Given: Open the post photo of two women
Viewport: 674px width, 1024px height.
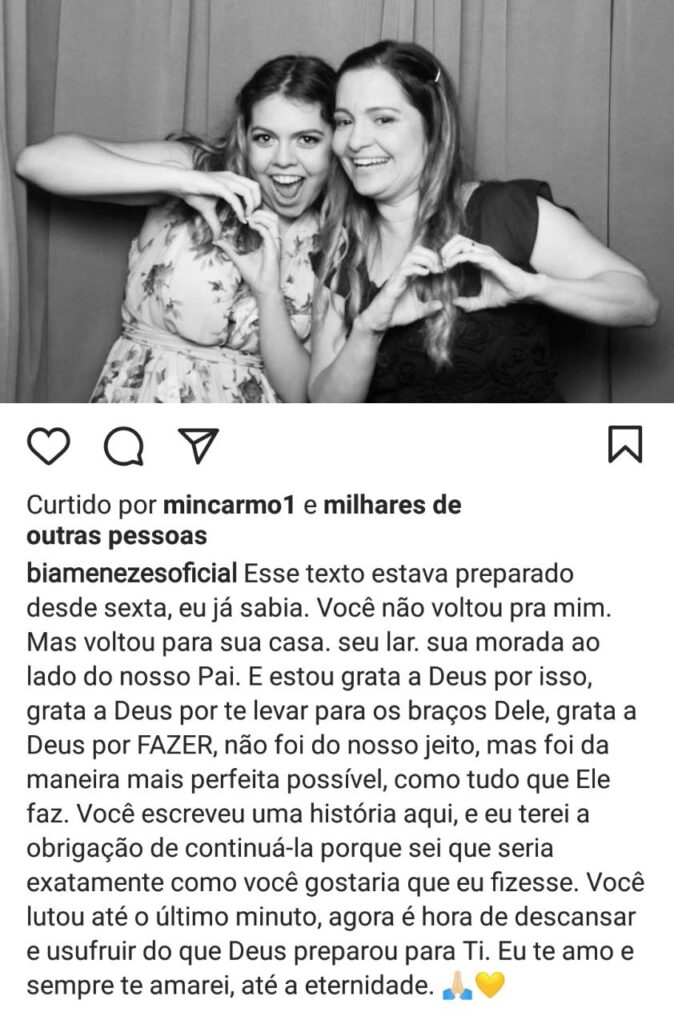Looking at the screenshot, I should tap(337, 200).
